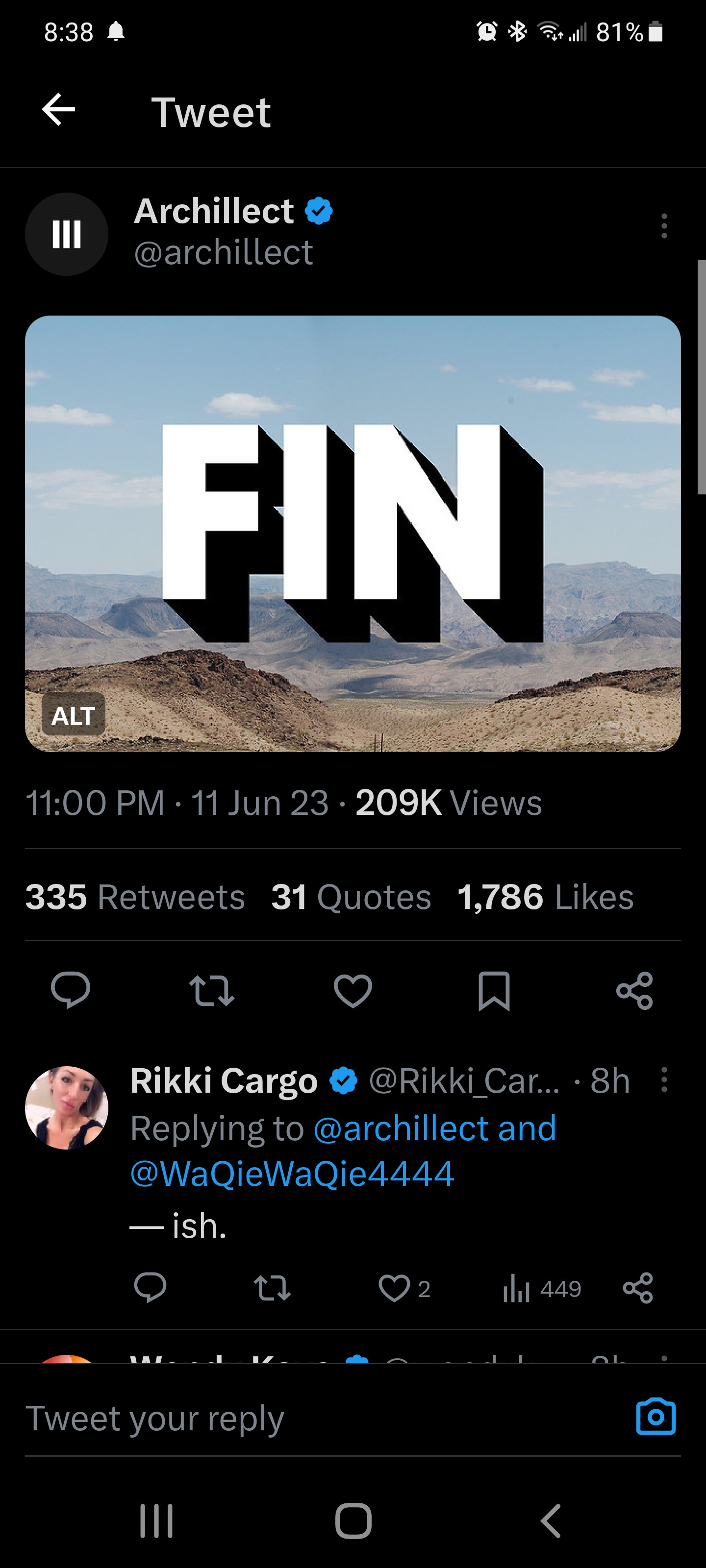The image size is (706, 1568).
Task: Like Archillect's tweet
Action: click(353, 990)
